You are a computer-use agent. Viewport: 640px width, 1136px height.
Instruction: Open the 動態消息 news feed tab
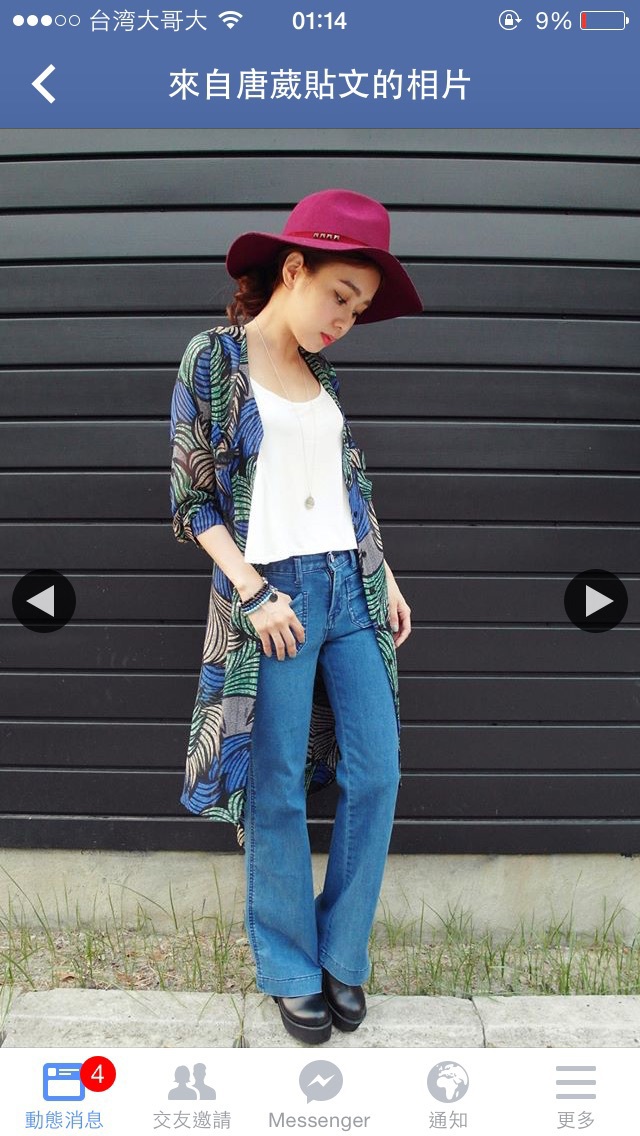click(65, 1092)
